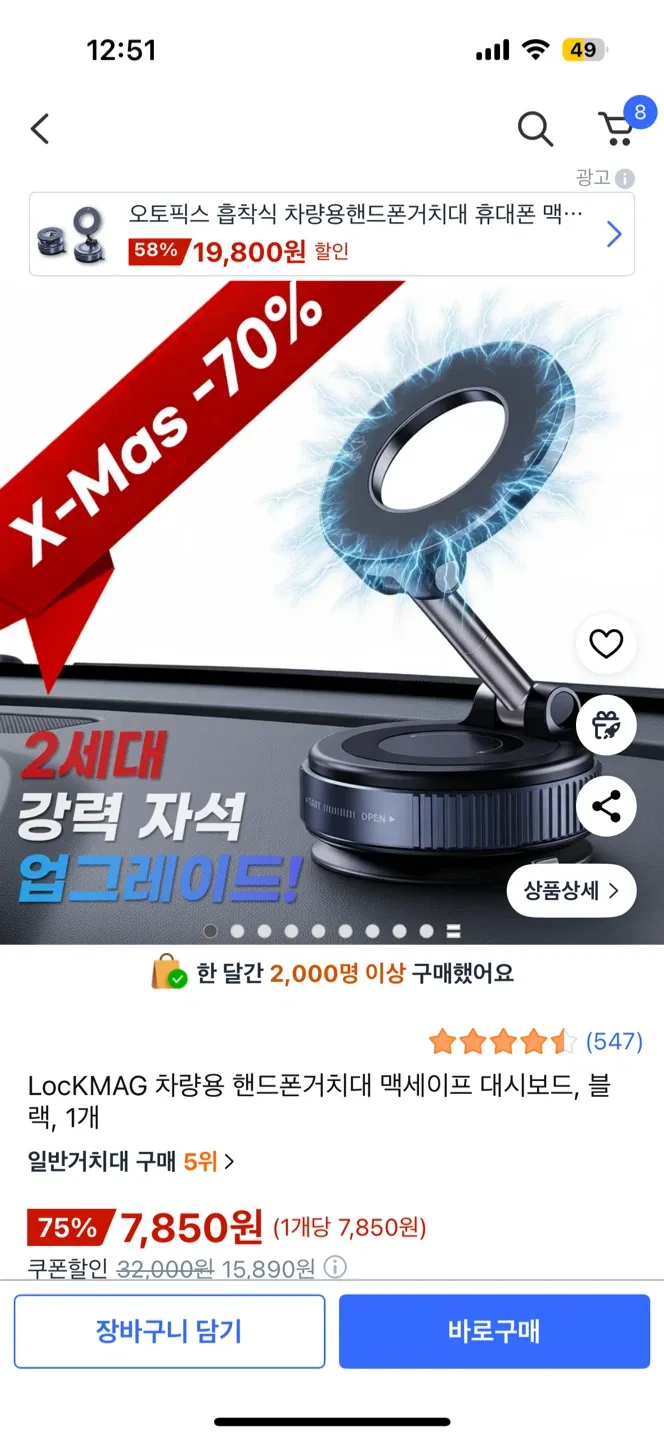The height and width of the screenshot is (1440, 664).
Task: Tap the gift icon
Action: [606, 725]
